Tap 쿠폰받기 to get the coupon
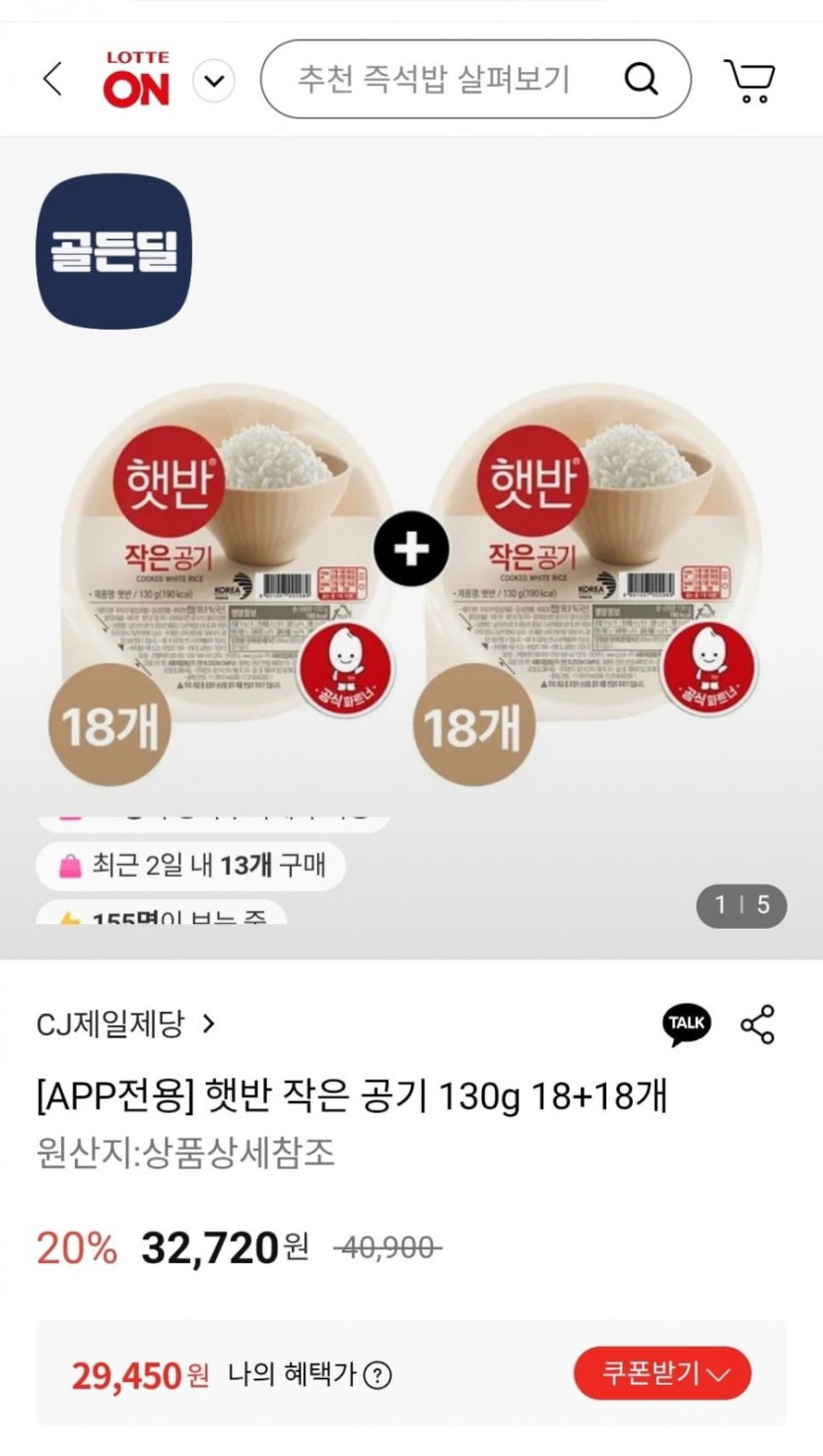This screenshot has width=823, height=1456. [x=662, y=1373]
